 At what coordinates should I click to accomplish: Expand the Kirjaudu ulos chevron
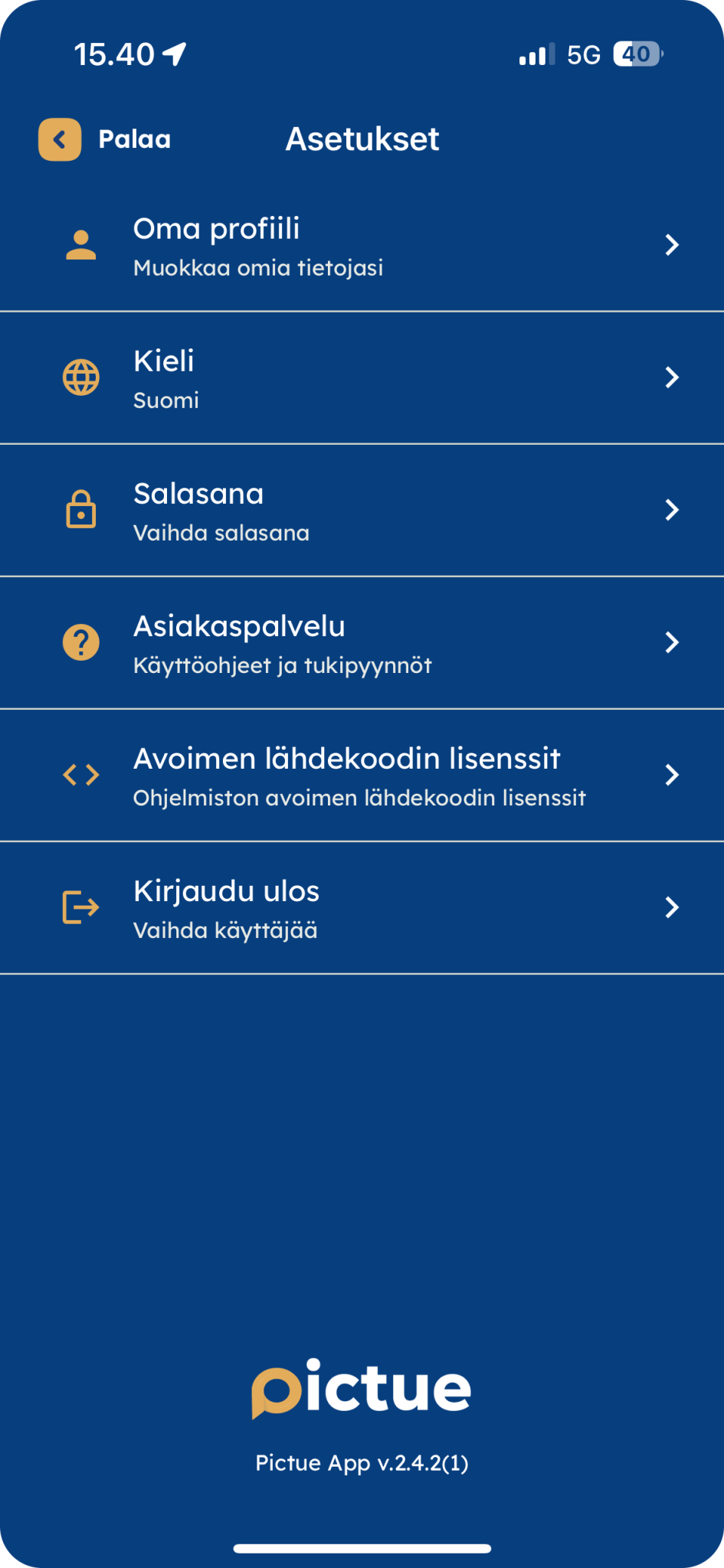click(673, 906)
